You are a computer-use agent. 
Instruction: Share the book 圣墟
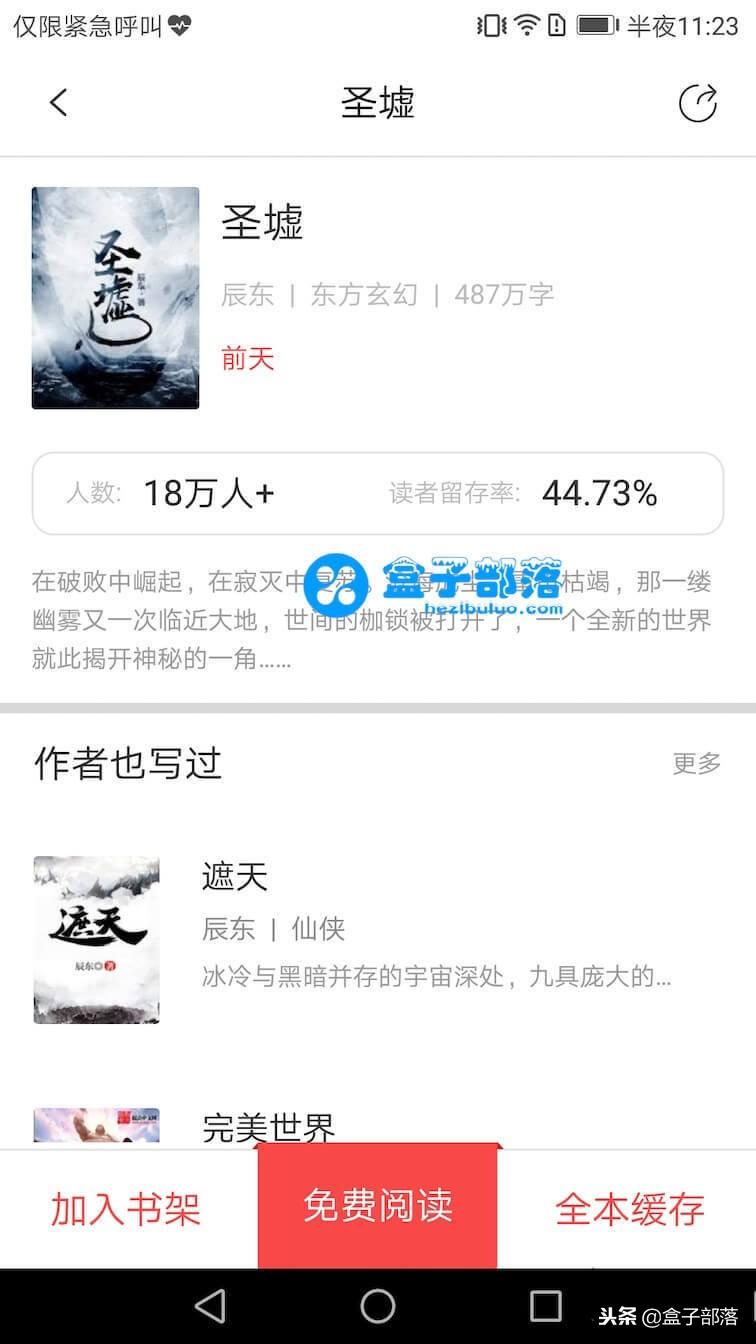[x=698, y=102]
